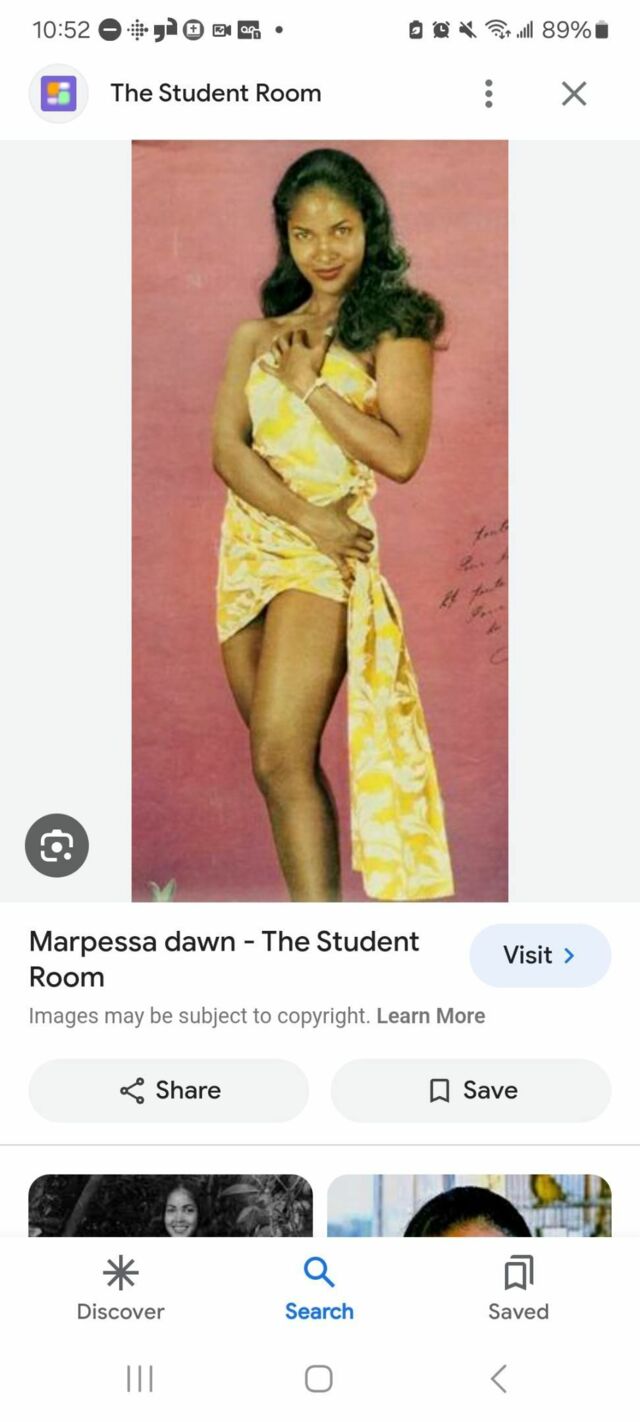
Task: Open the Marpessa dawn result title
Action: pyautogui.click(x=224, y=958)
